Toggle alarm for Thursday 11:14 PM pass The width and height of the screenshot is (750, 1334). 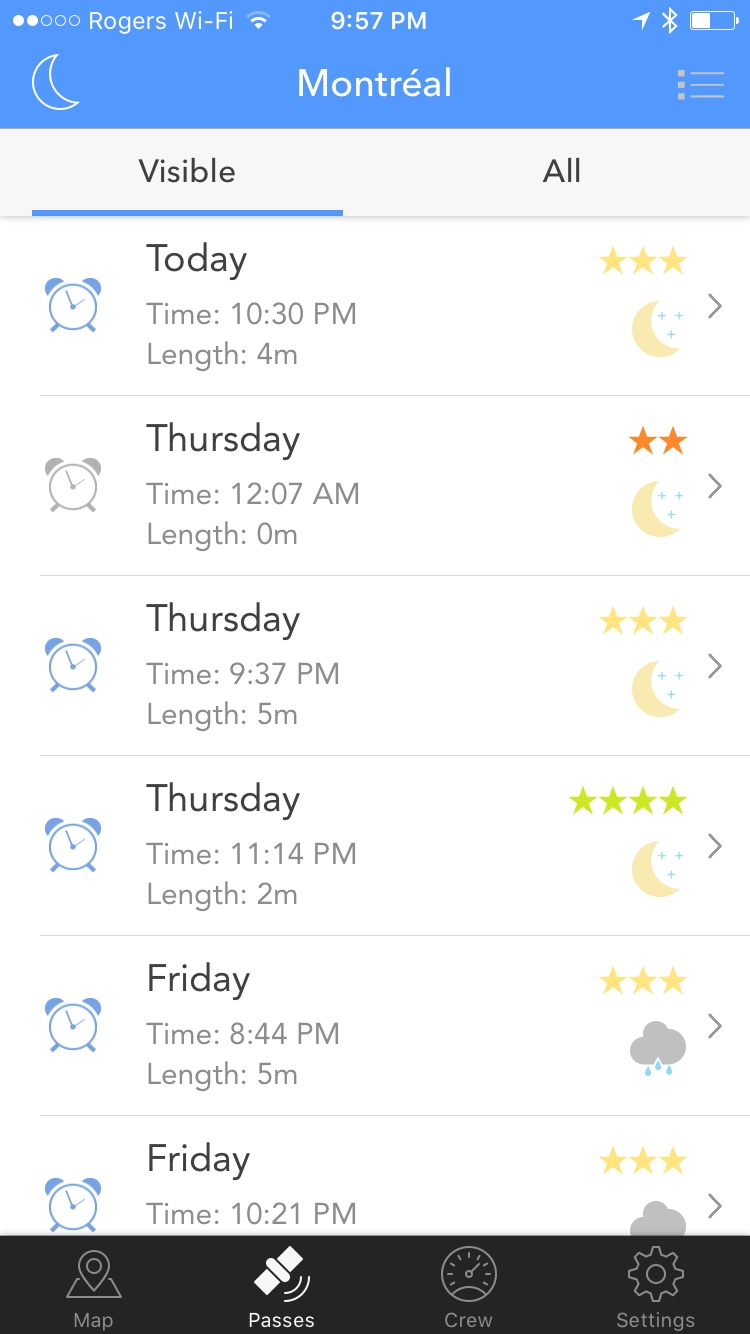(x=73, y=845)
